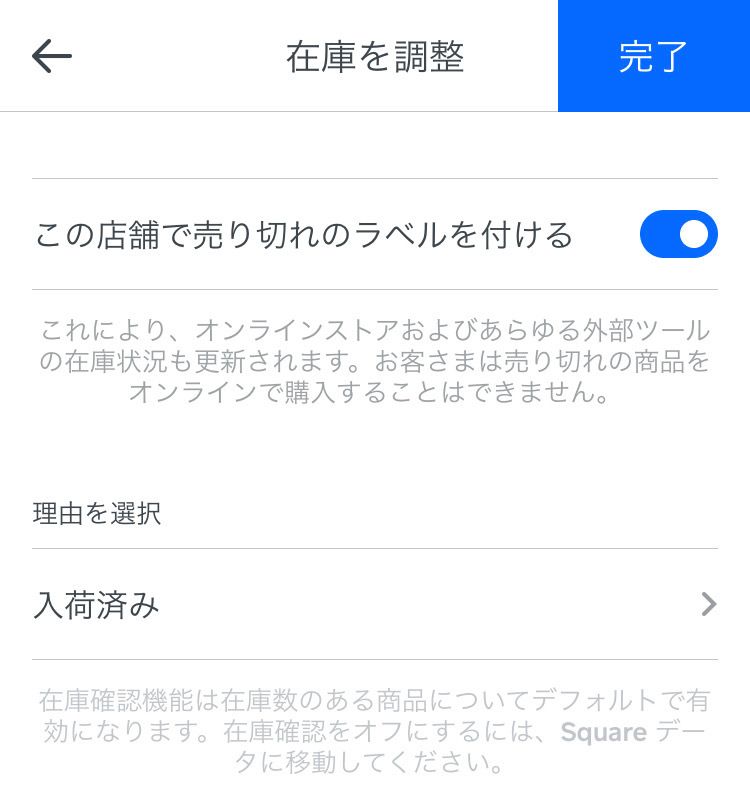The height and width of the screenshot is (802, 750).
Task: Go back using the arrow icon
Action: click(52, 56)
